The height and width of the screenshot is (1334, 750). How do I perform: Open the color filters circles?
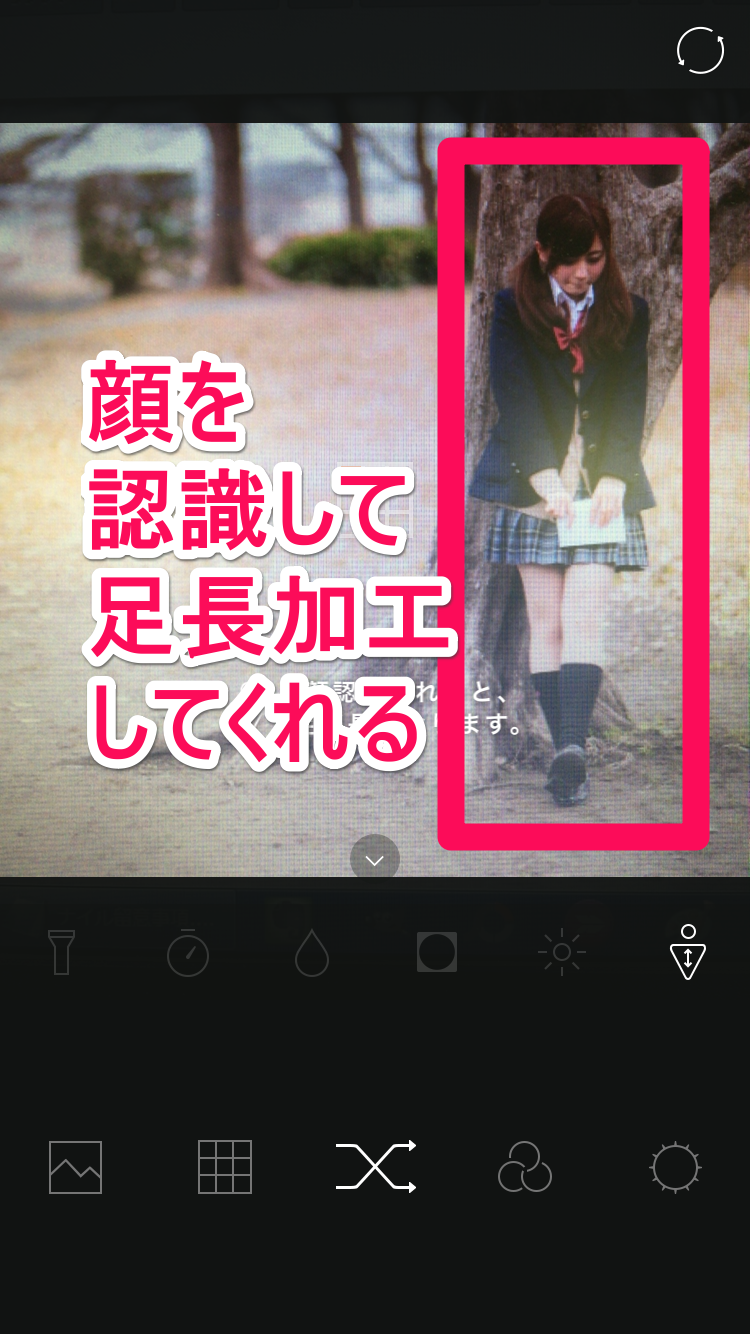525,1167
